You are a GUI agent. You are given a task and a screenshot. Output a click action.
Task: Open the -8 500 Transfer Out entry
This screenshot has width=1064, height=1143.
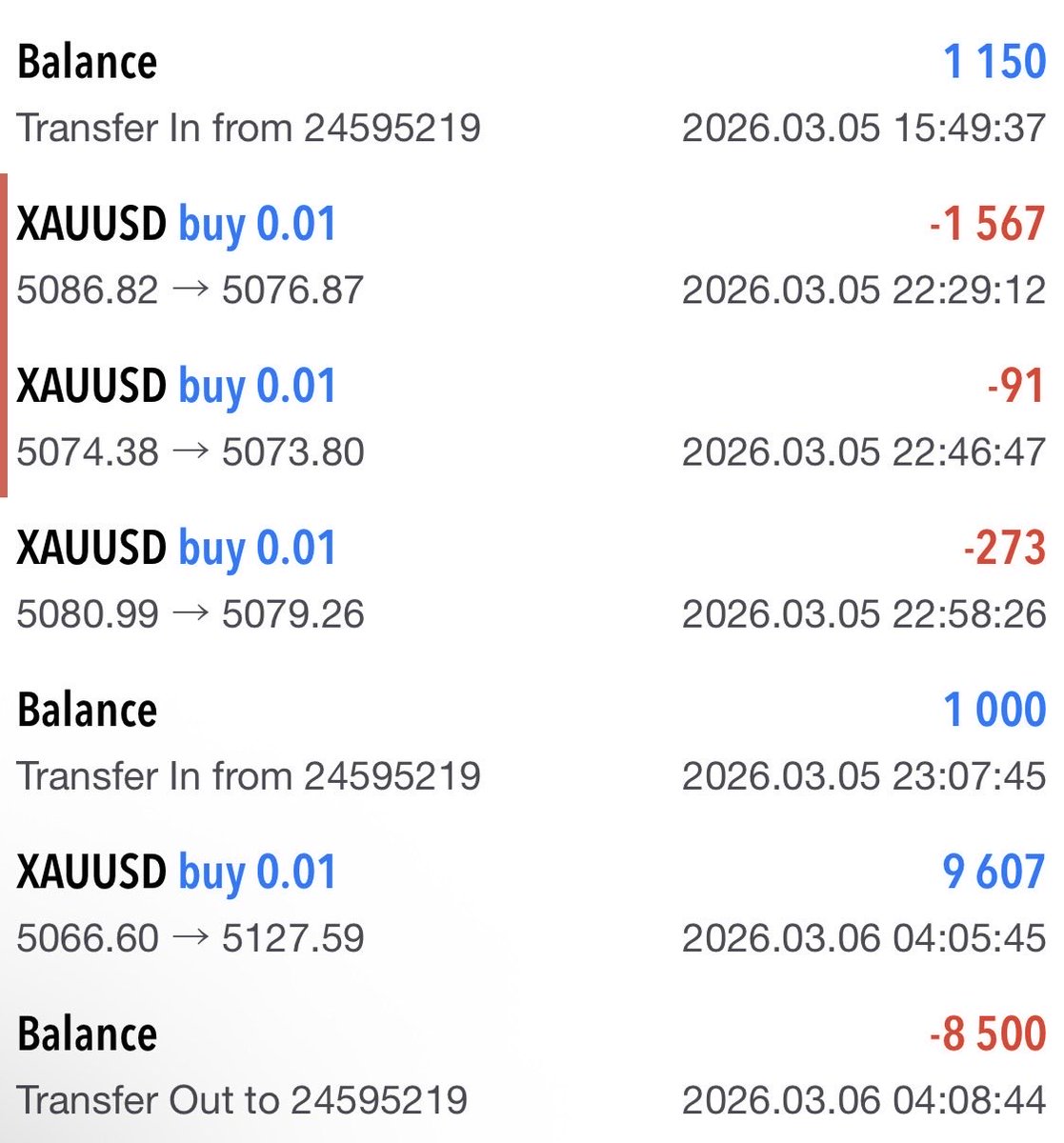tap(532, 1065)
